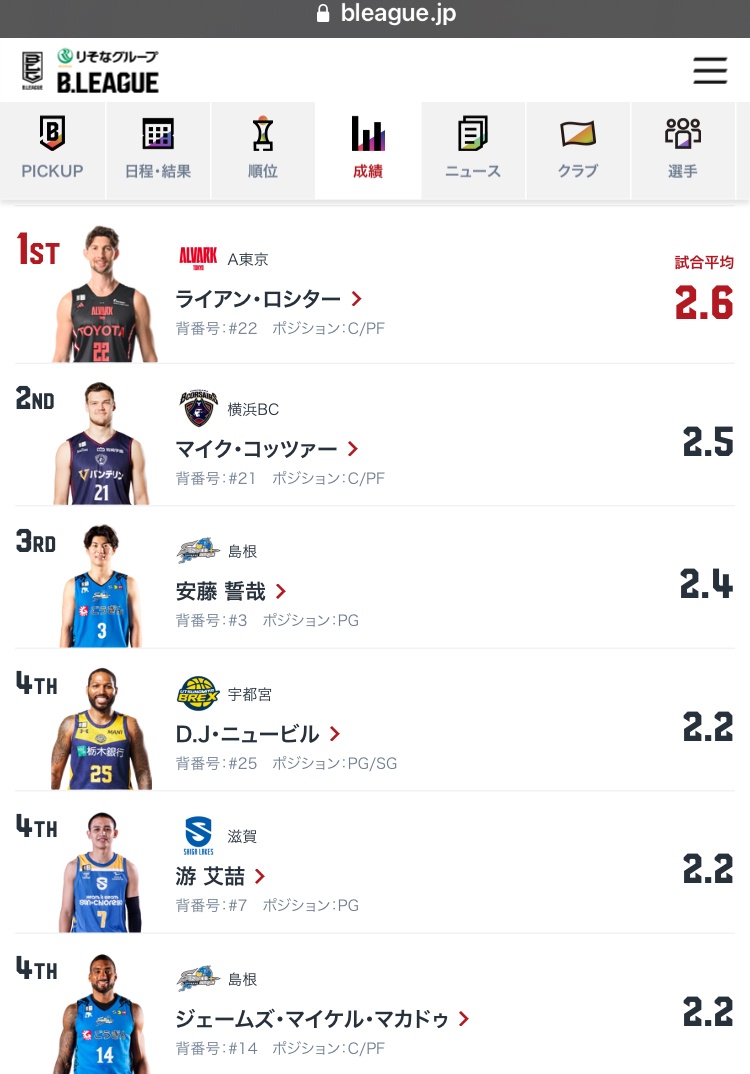This screenshot has height=1074, width=750.
Task: Select the 成績 stats tab
Action: coord(368,150)
